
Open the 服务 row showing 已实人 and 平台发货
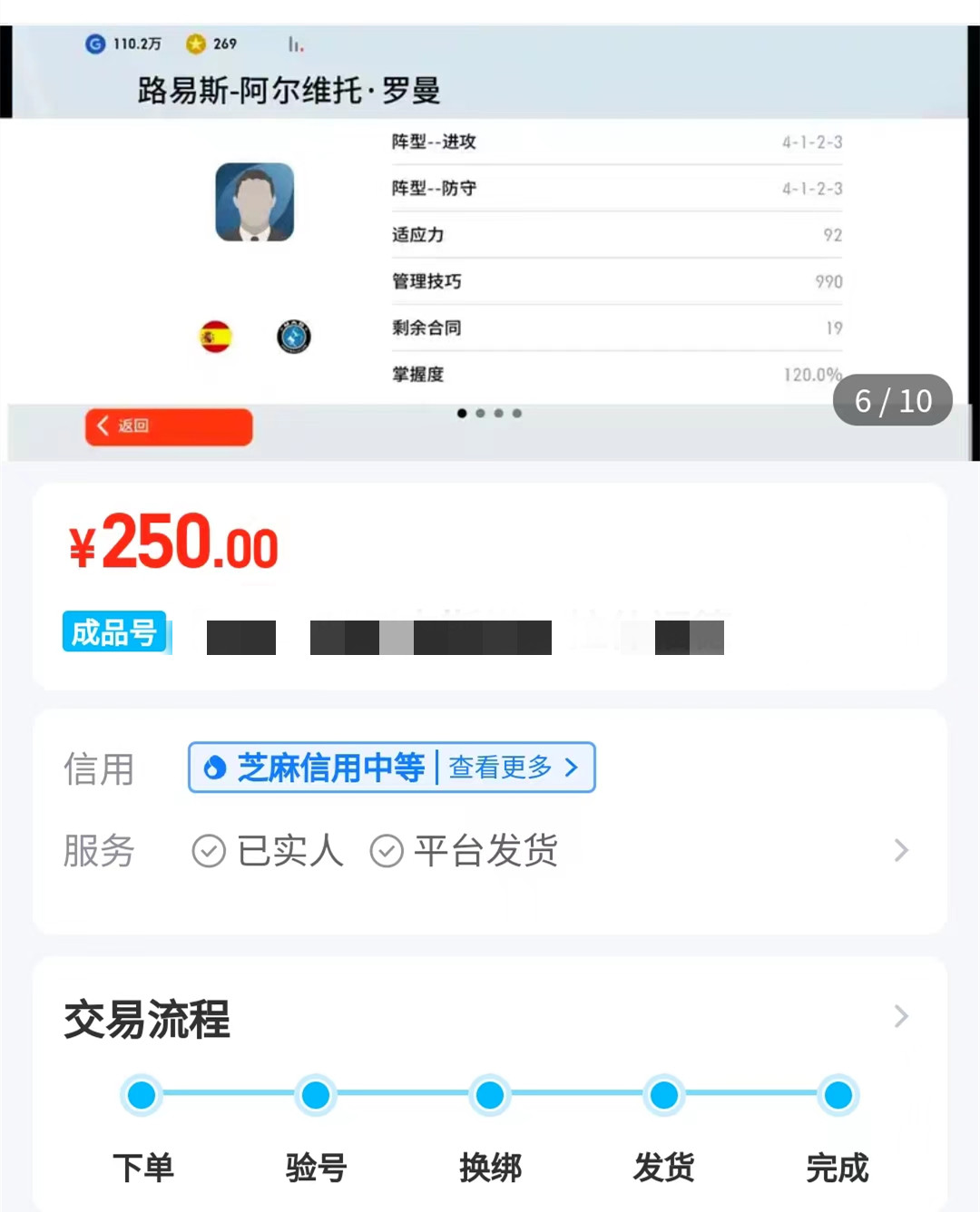pyautogui.click(x=900, y=851)
